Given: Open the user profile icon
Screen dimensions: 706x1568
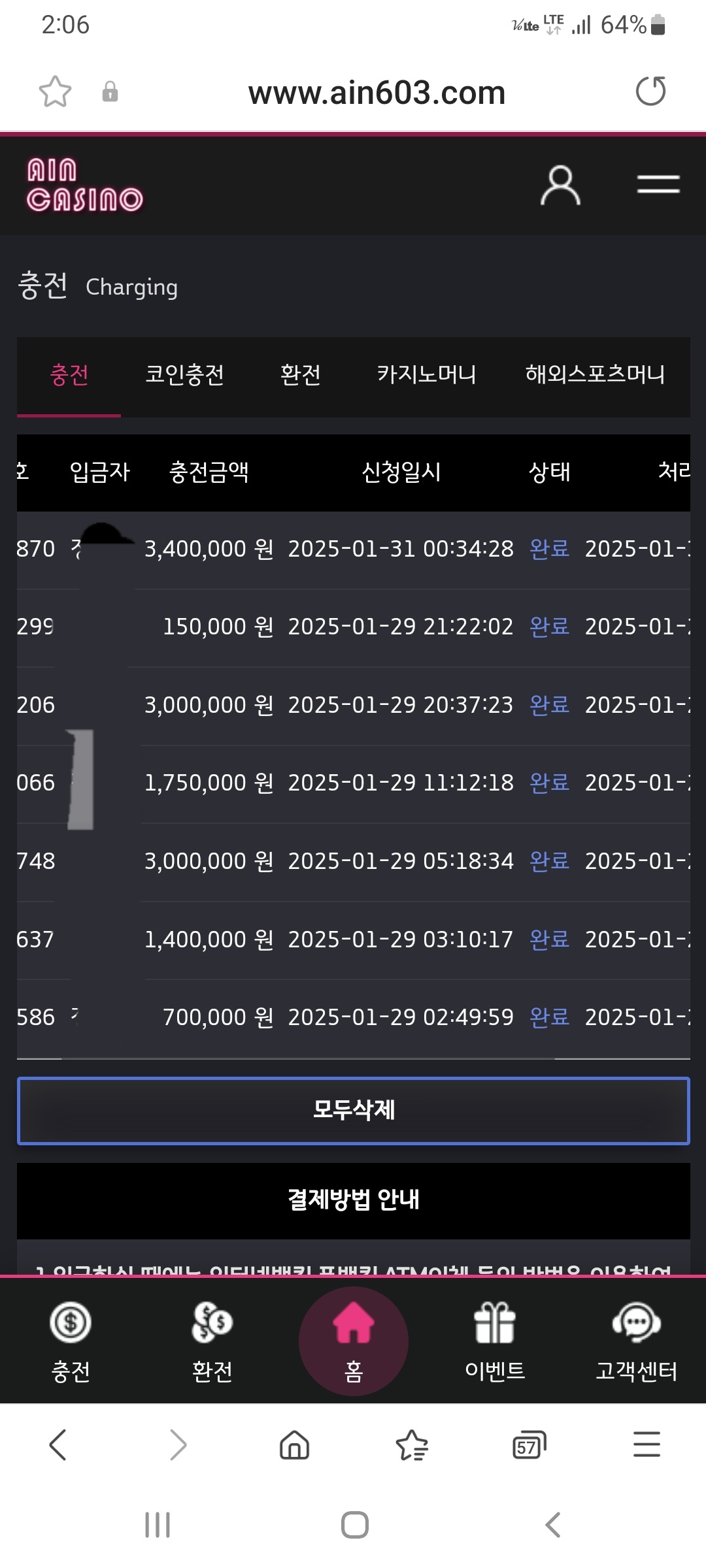Looking at the screenshot, I should tap(560, 186).
